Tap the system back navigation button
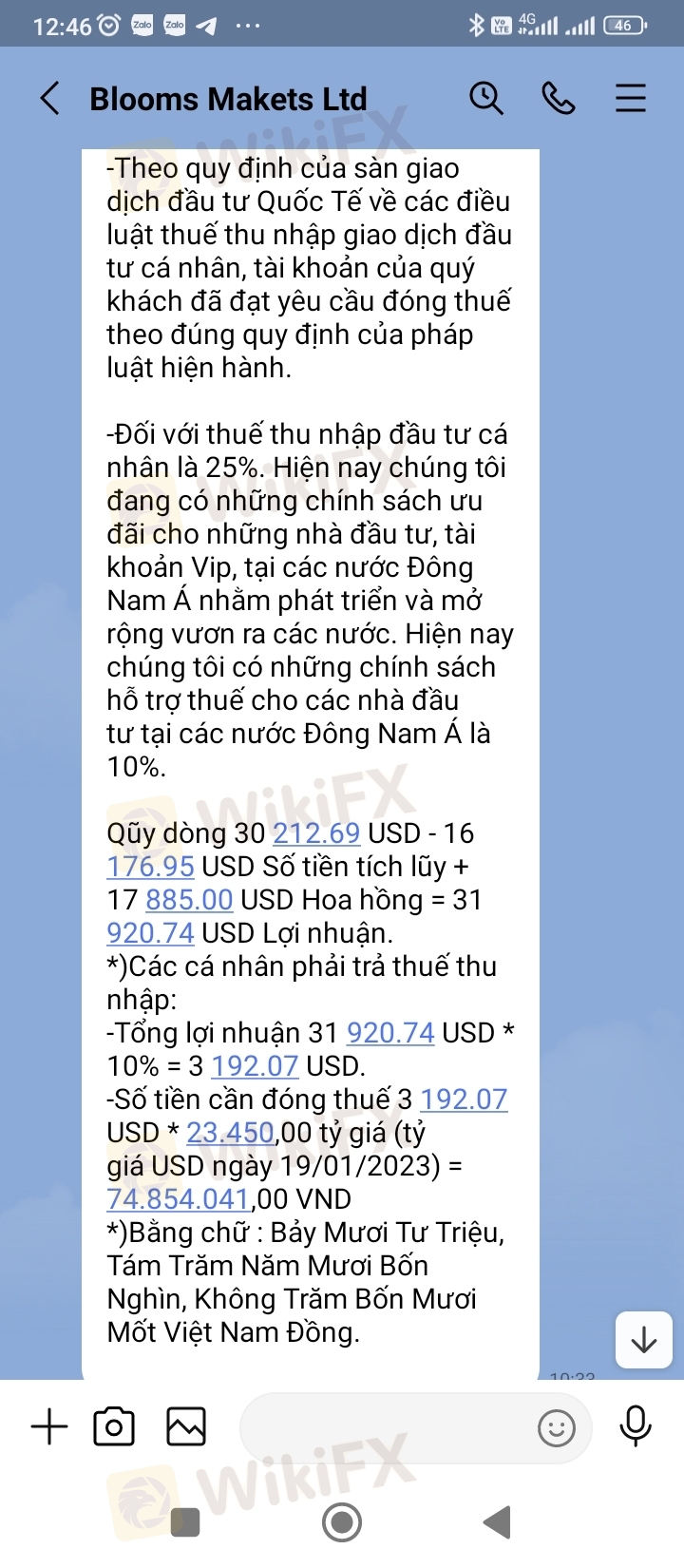684x1568 pixels. point(498,1522)
